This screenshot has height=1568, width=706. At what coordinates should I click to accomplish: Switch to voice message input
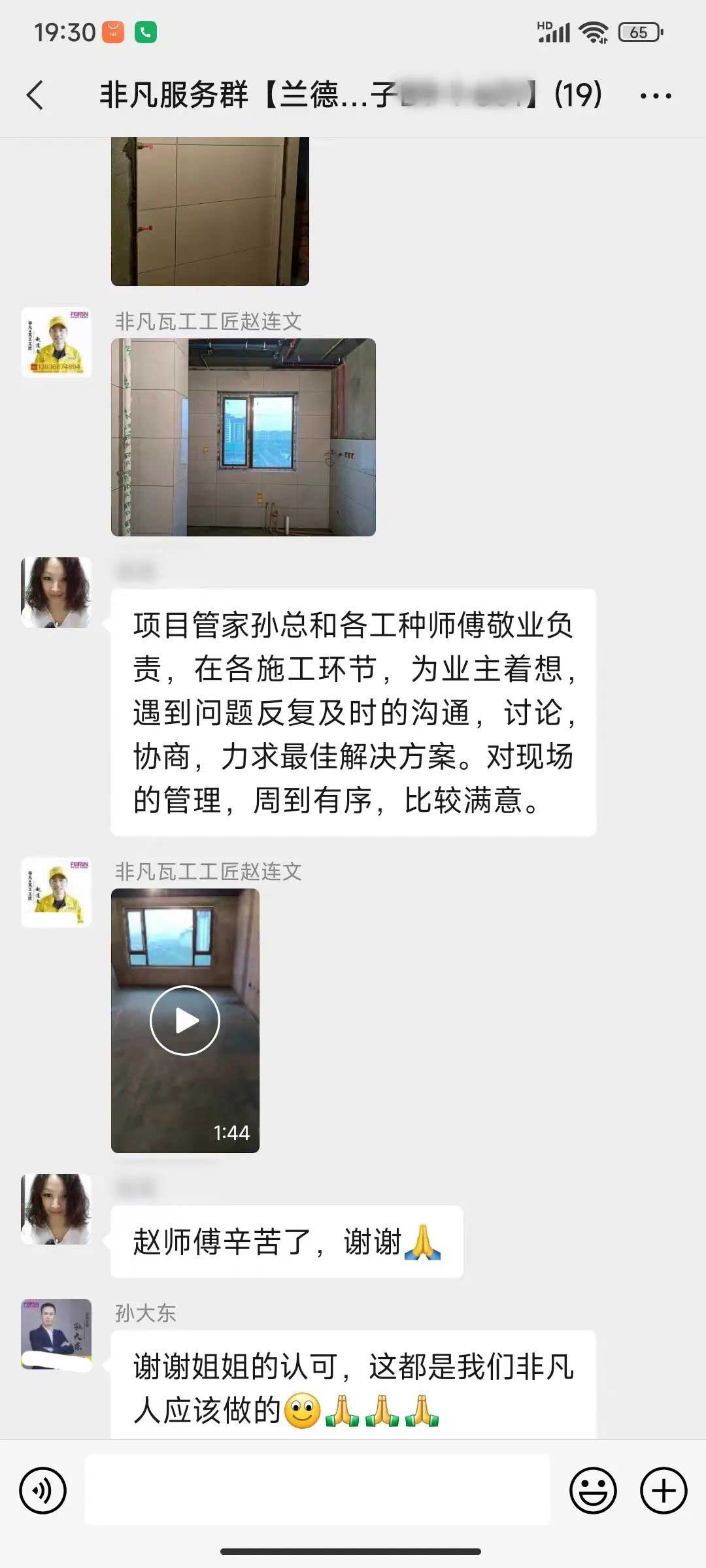click(43, 1490)
